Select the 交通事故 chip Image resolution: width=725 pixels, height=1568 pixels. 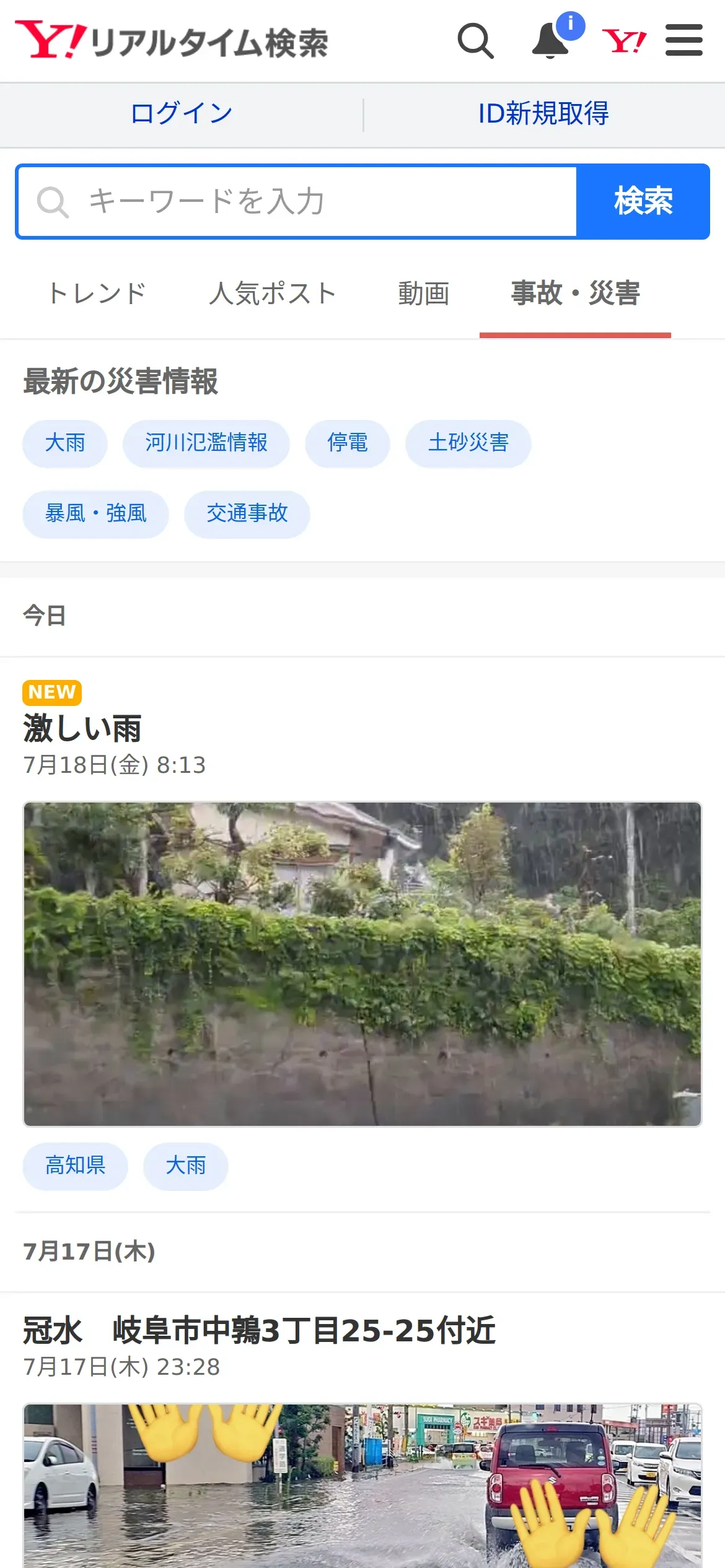point(247,514)
